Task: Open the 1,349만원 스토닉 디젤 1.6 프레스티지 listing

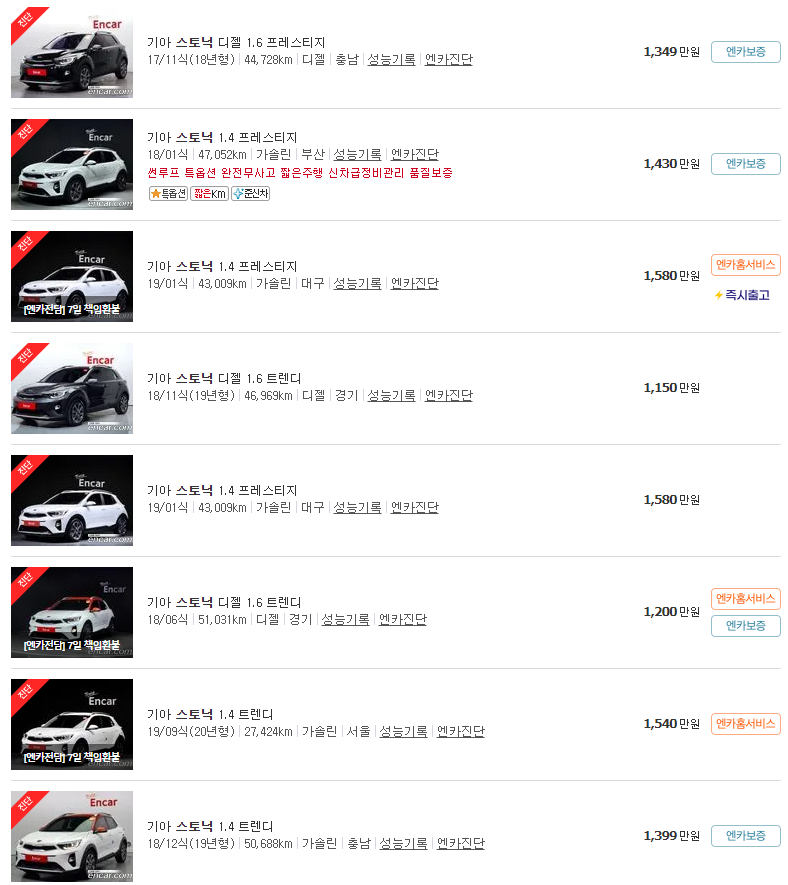Action: click(x=236, y=42)
